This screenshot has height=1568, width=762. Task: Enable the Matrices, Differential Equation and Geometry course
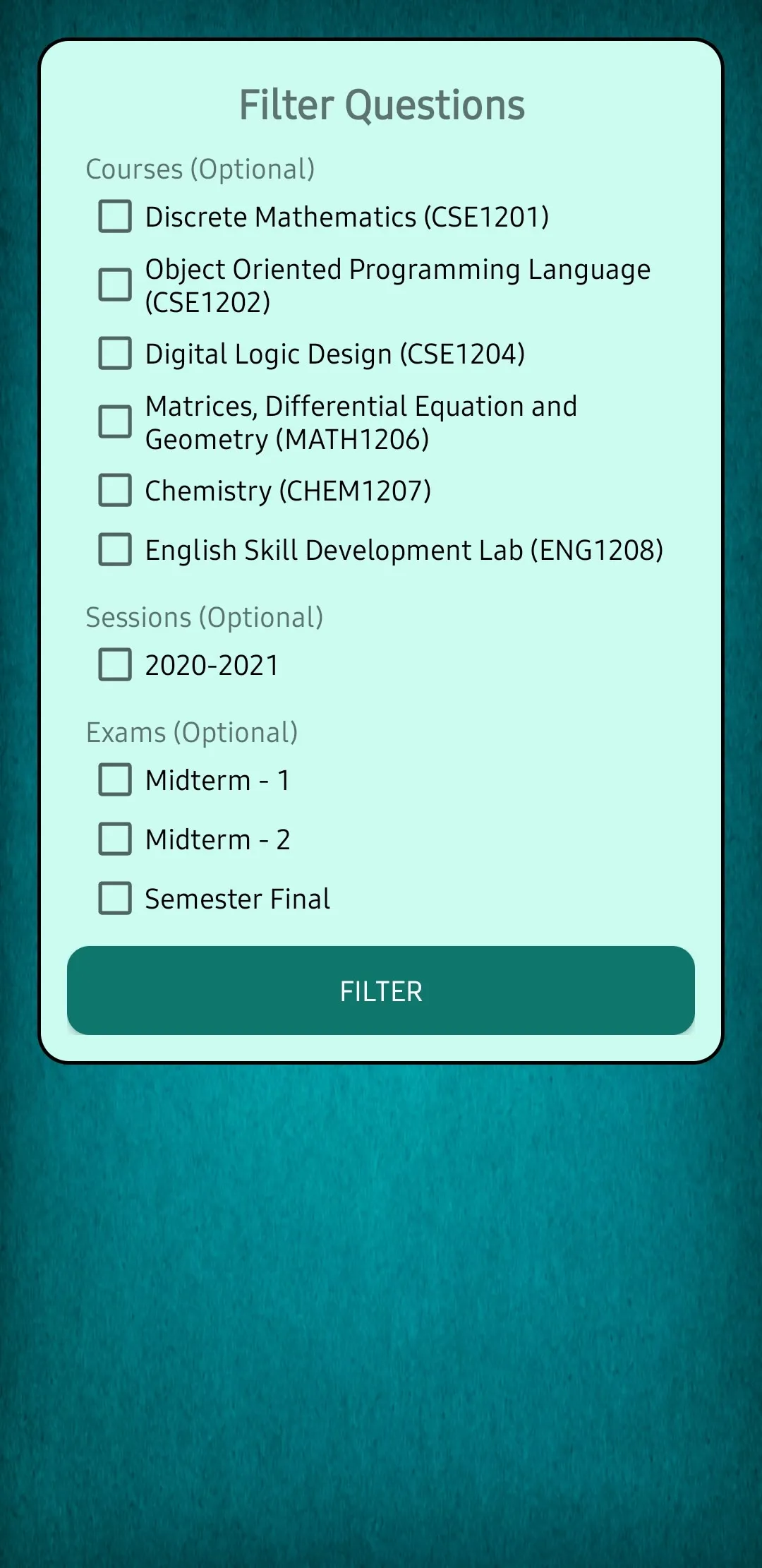[x=115, y=421]
